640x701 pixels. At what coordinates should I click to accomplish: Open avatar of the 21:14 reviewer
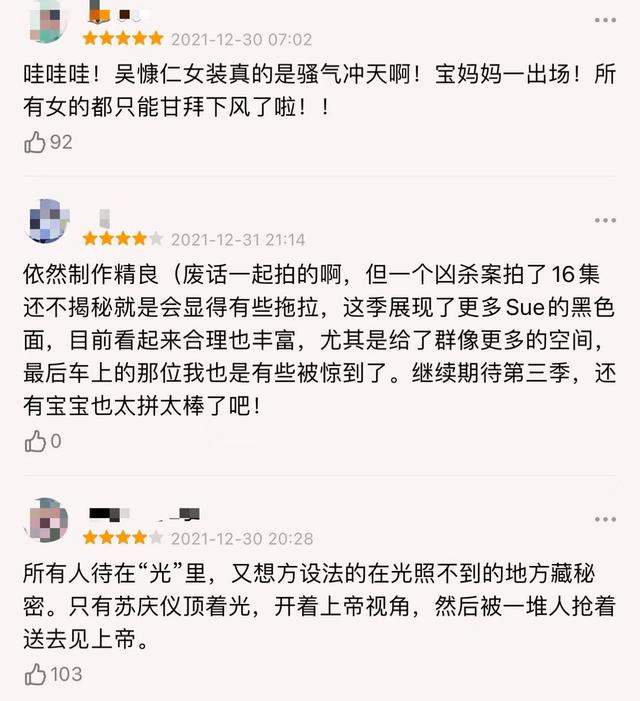coord(48,221)
